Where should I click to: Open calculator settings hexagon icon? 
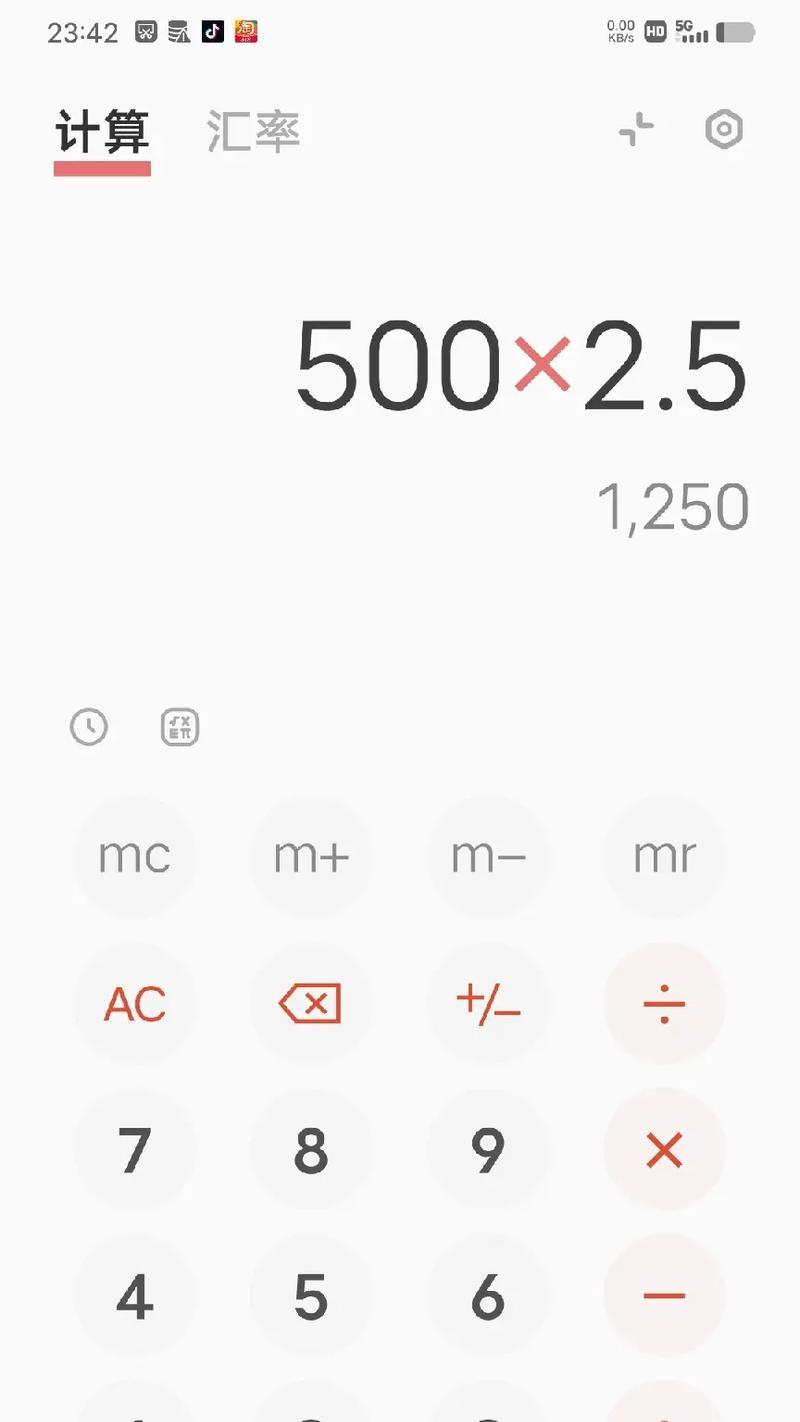[724, 130]
